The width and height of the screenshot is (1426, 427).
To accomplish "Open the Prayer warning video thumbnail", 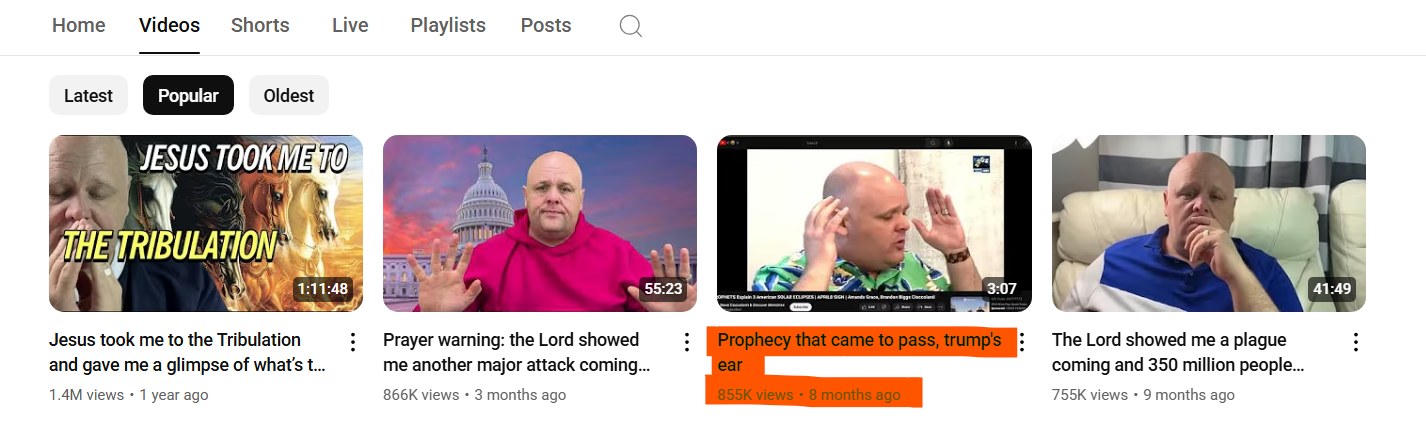I will [540, 223].
